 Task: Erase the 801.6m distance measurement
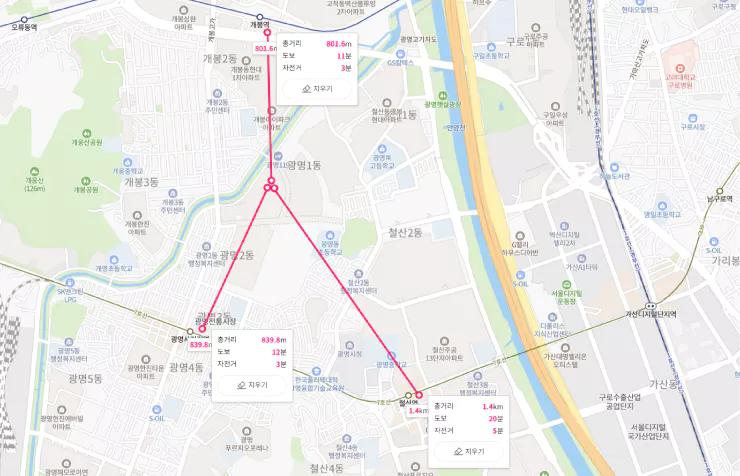coord(317,88)
